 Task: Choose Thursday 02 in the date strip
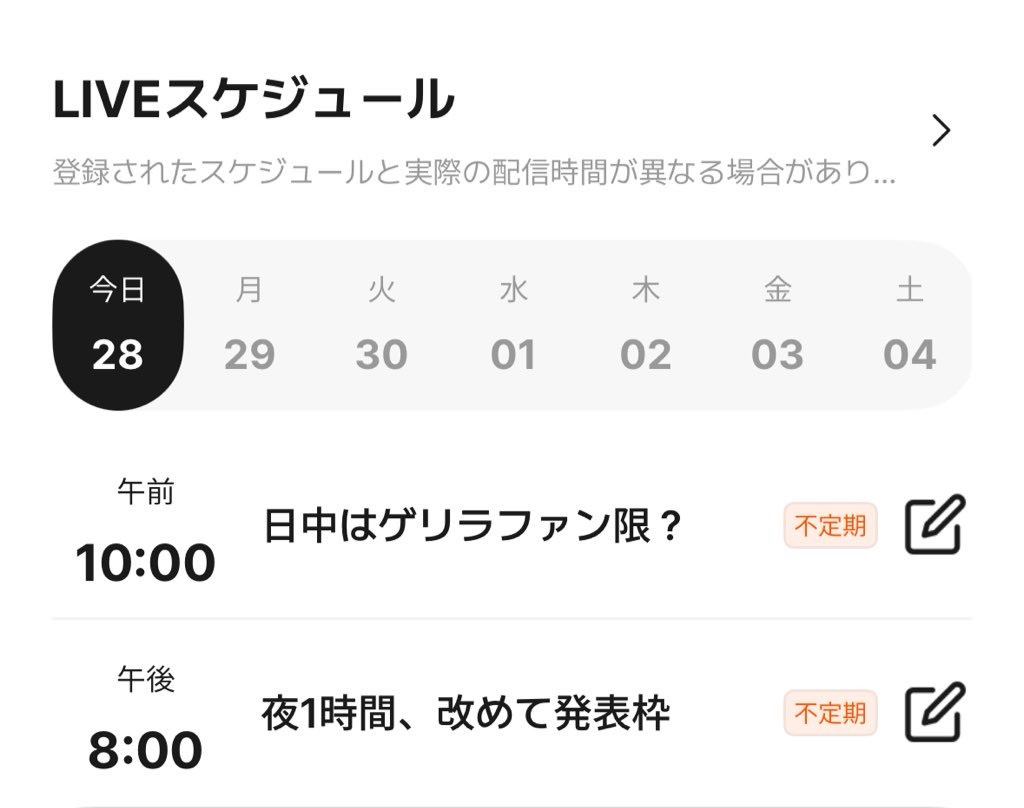pyautogui.click(x=645, y=325)
